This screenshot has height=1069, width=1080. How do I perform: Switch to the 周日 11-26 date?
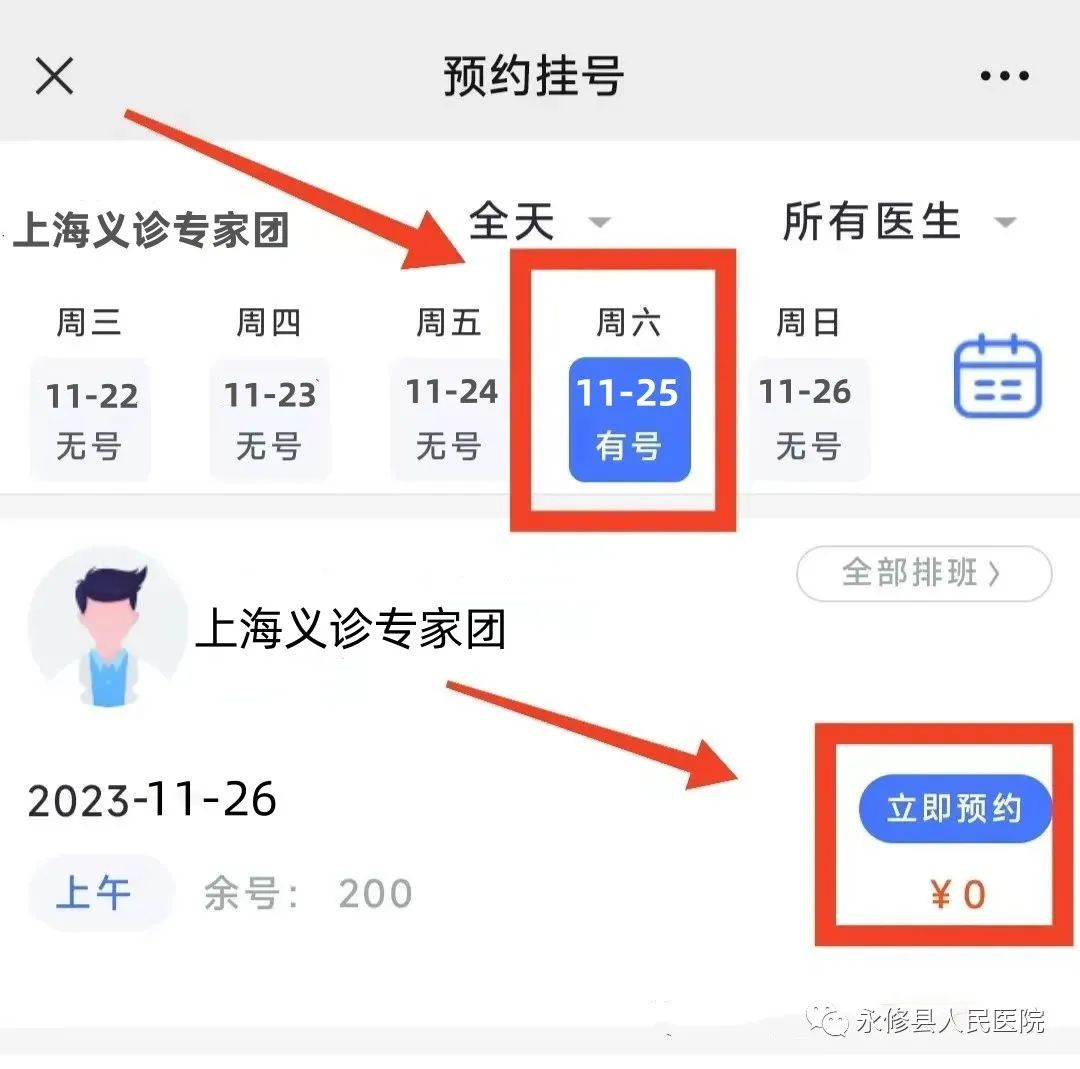tap(806, 418)
